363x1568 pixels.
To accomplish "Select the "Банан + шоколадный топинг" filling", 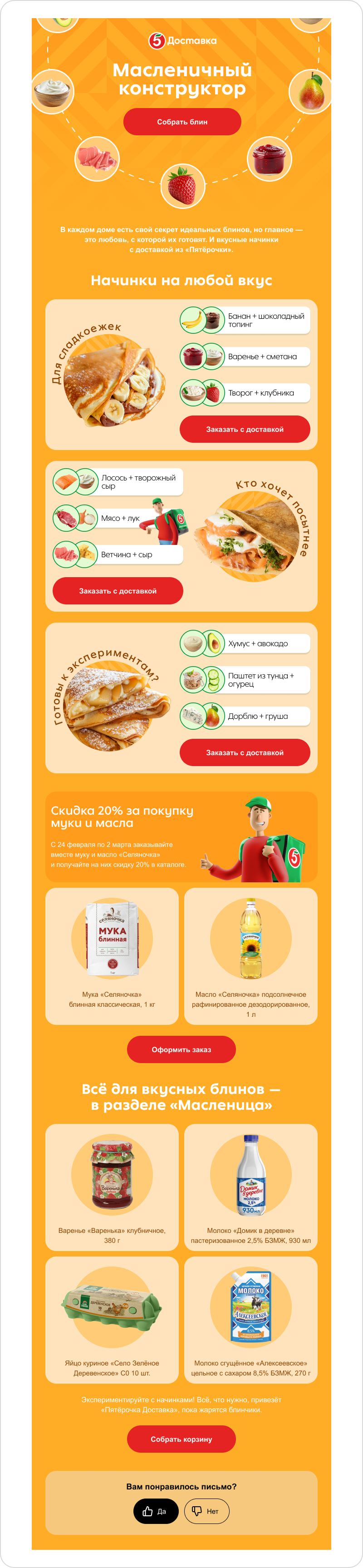I will point(245,320).
